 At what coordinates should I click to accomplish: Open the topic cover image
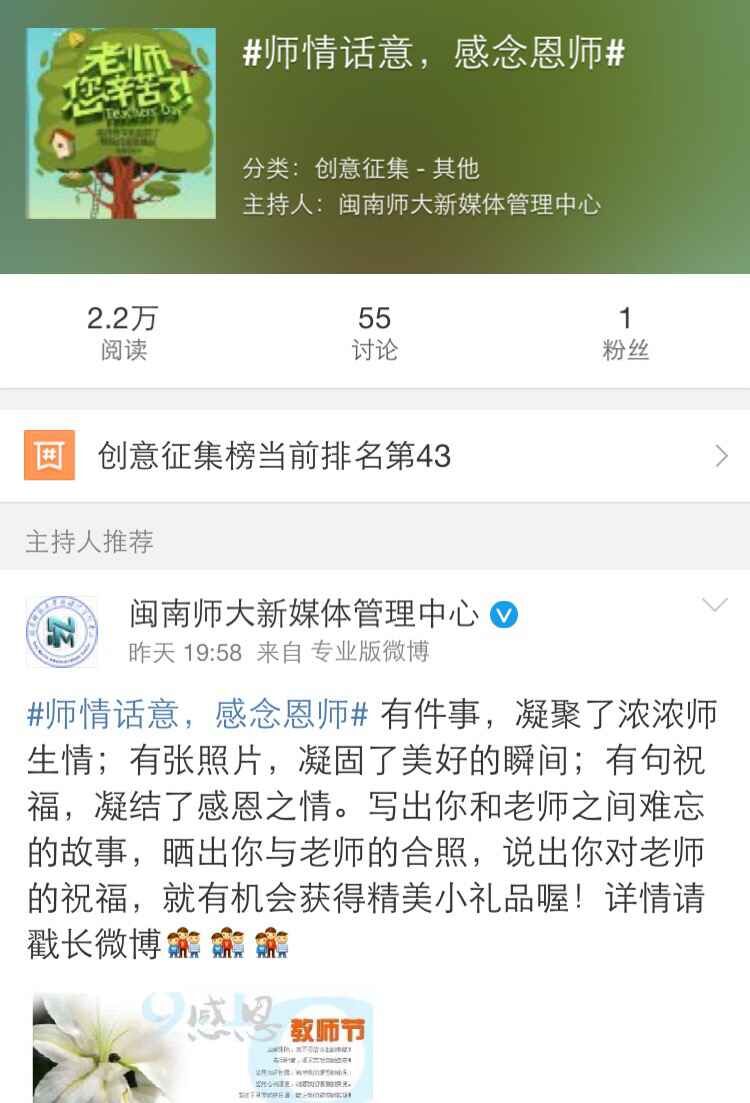[x=121, y=123]
